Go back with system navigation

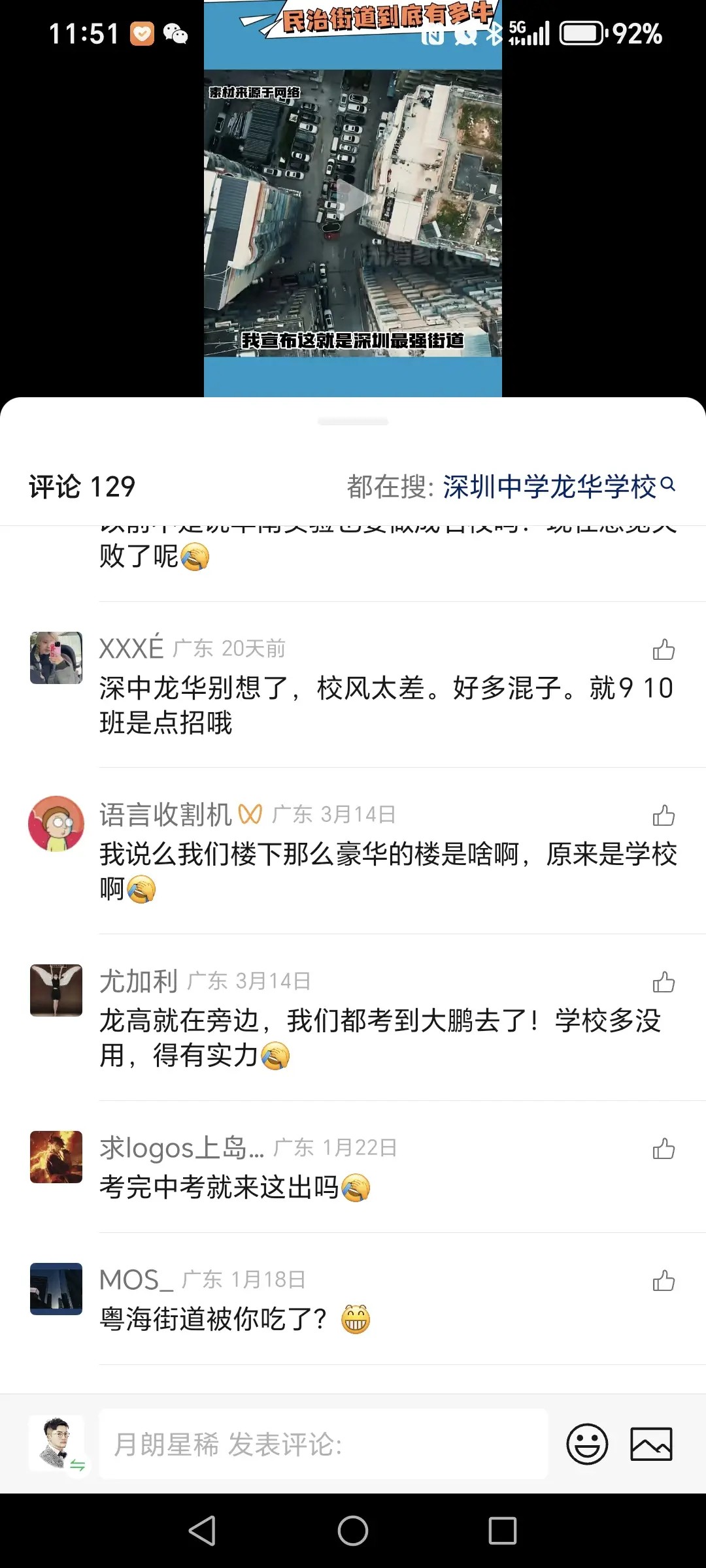click(x=203, y=1530)
